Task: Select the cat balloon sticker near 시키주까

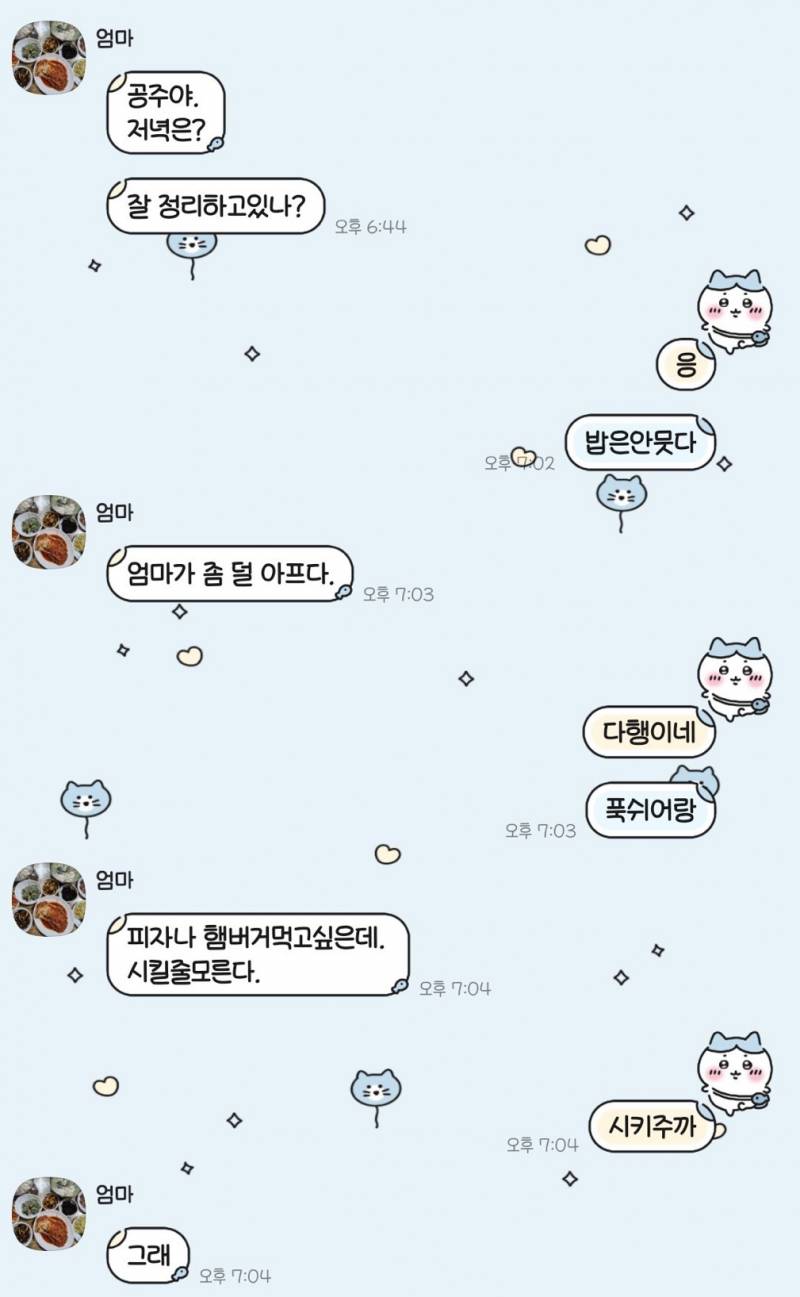Action: [x=376, y=1083]
